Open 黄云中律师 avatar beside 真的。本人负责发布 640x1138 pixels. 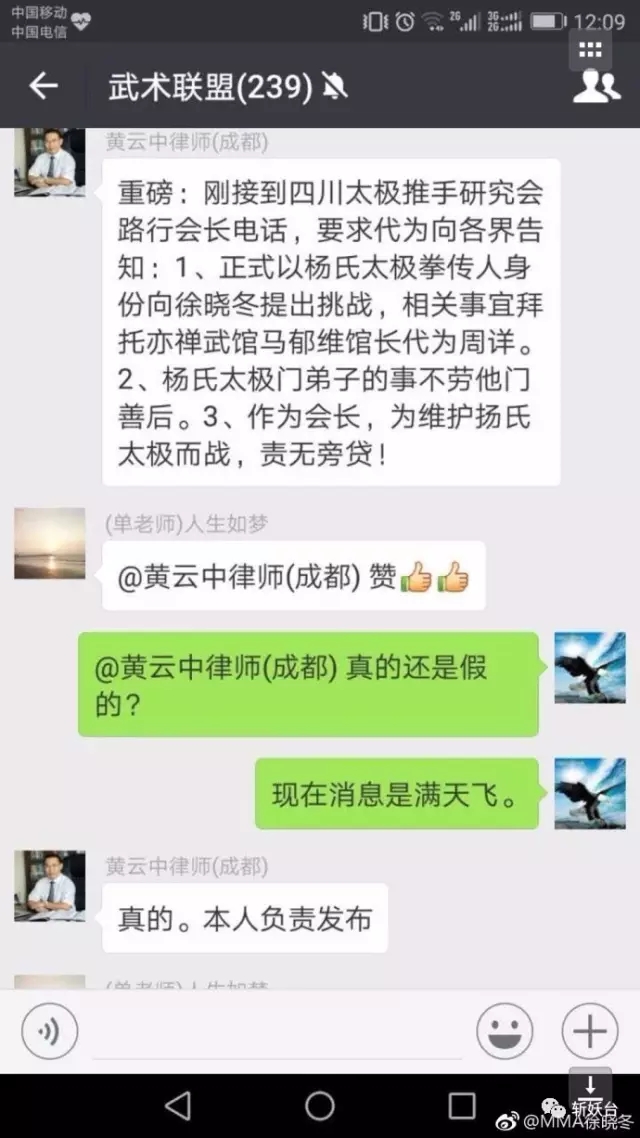49,886
